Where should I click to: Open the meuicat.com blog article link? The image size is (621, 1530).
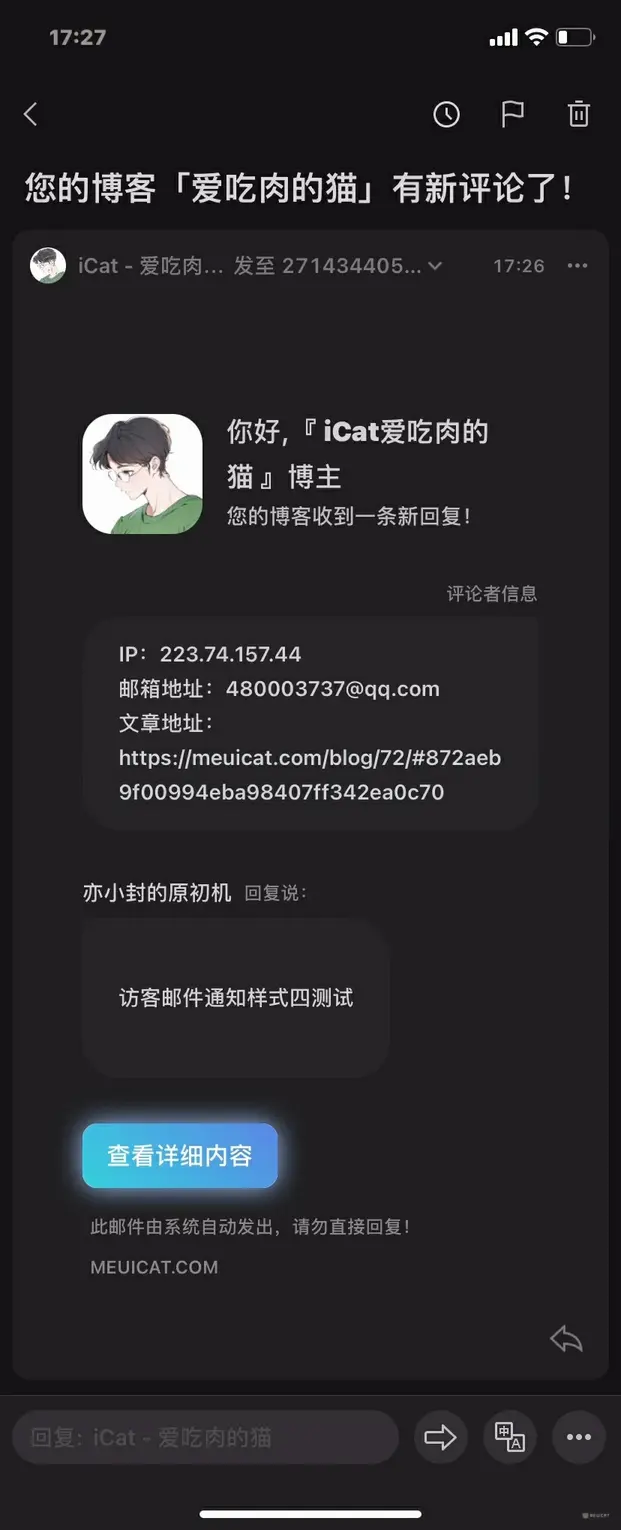click(x=310, y=775)
